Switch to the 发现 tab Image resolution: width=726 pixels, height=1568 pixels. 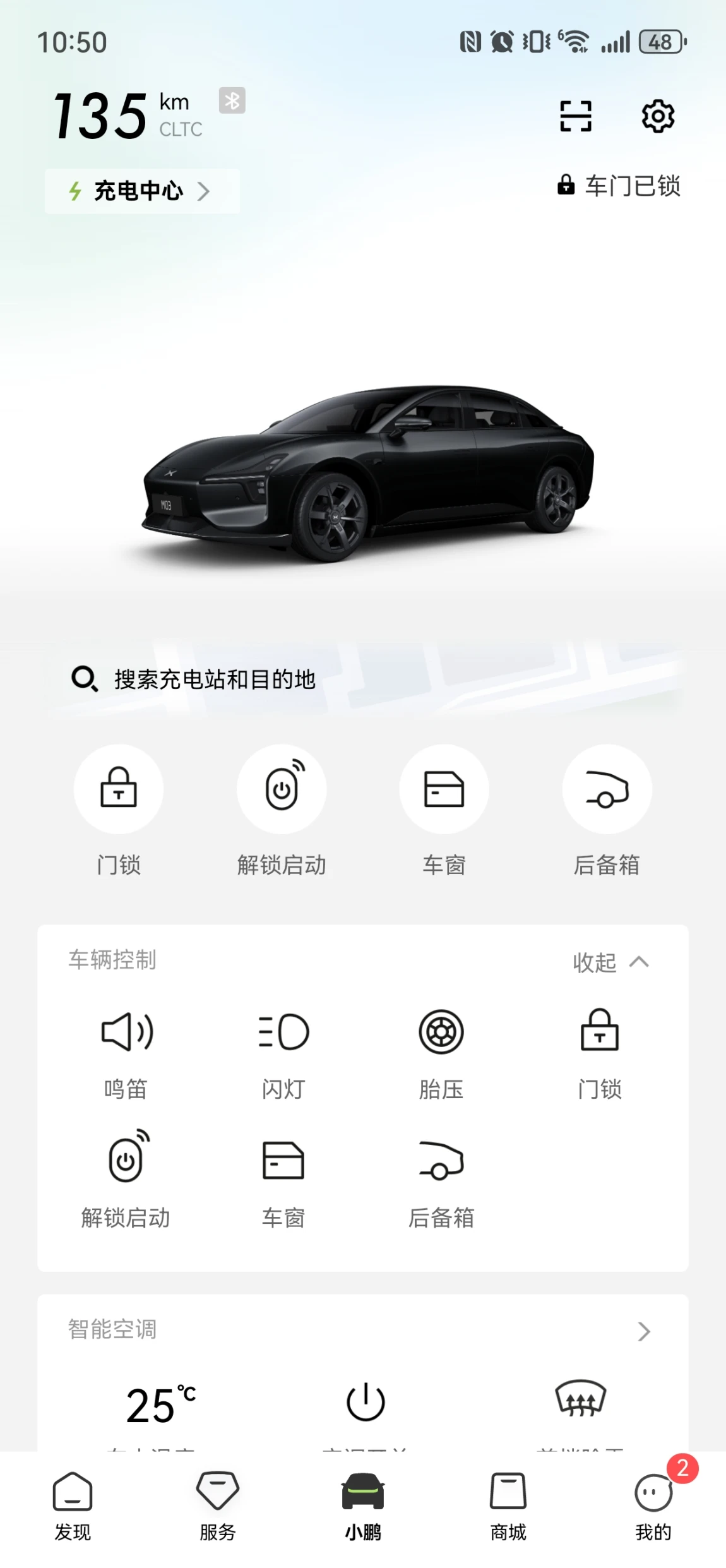73,1506
